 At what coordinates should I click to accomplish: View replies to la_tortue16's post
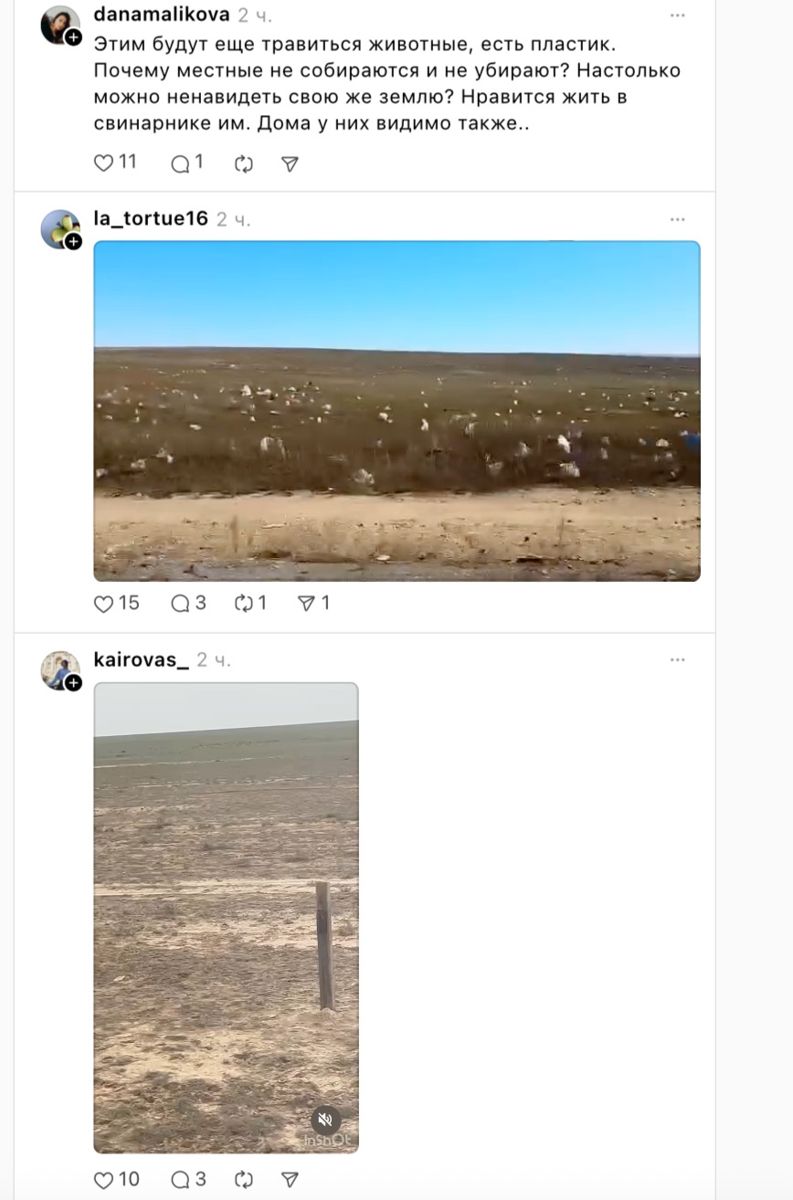click(181, 603)
